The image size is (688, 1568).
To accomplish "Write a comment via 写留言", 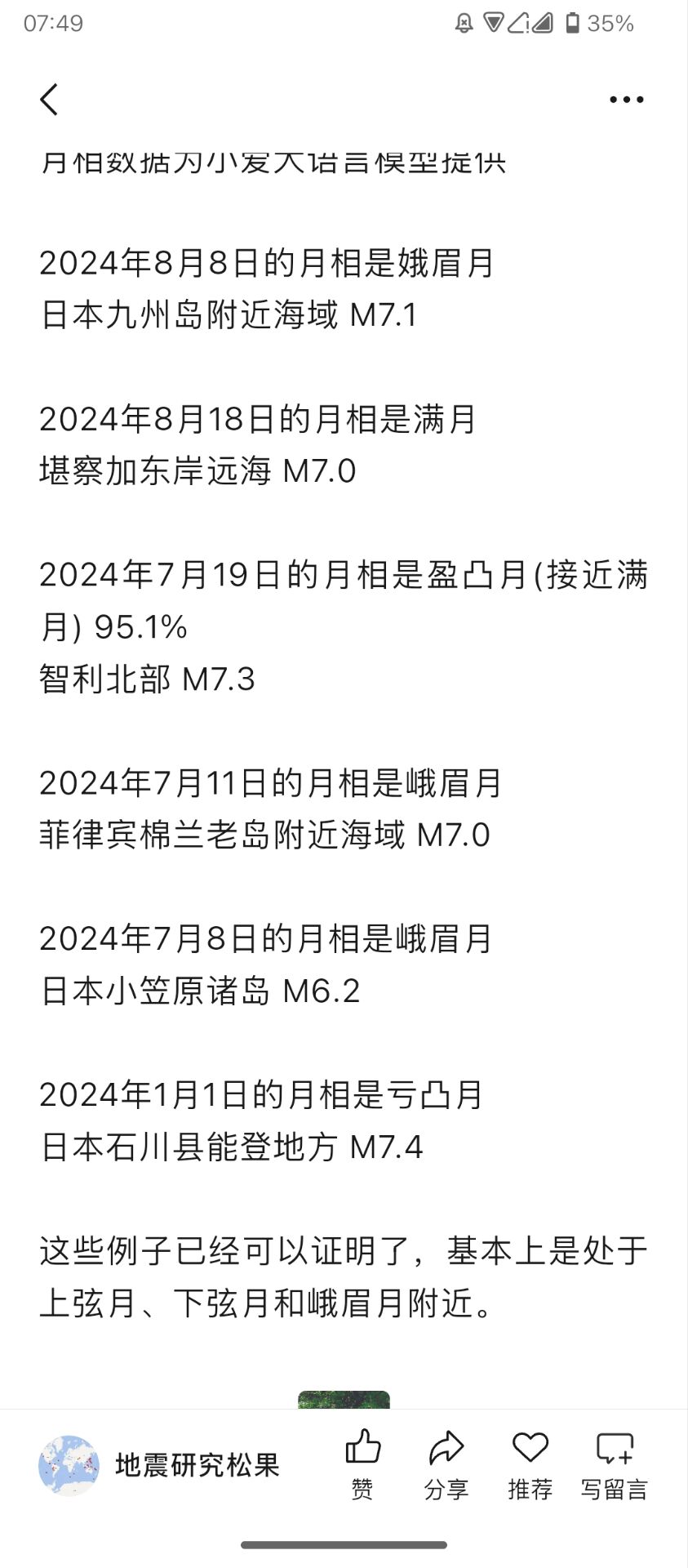I will point(615,1464).
